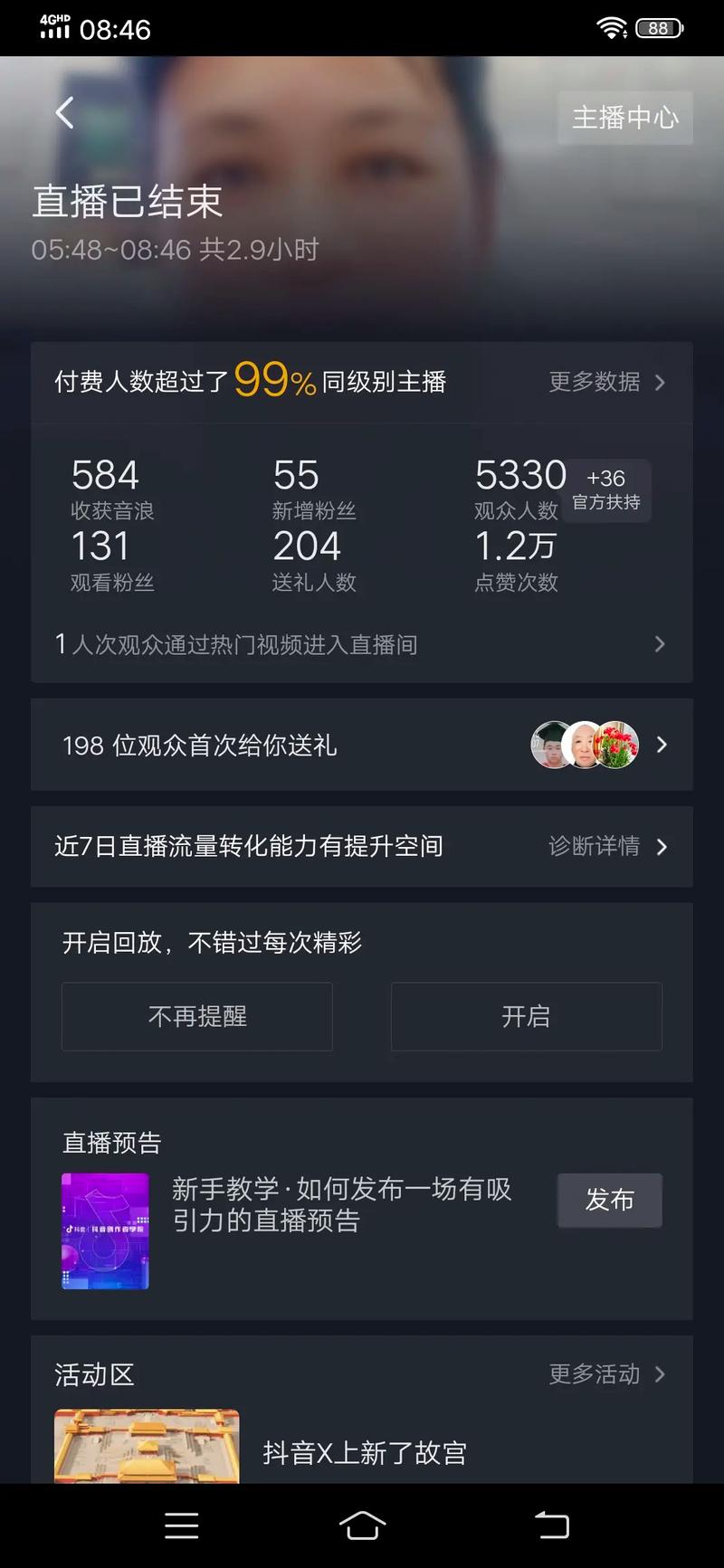Image resolution: width=724 pixels, height=1568 pixels.
Task: Open the 主播中心 anchor center
Action: [624, 118]
